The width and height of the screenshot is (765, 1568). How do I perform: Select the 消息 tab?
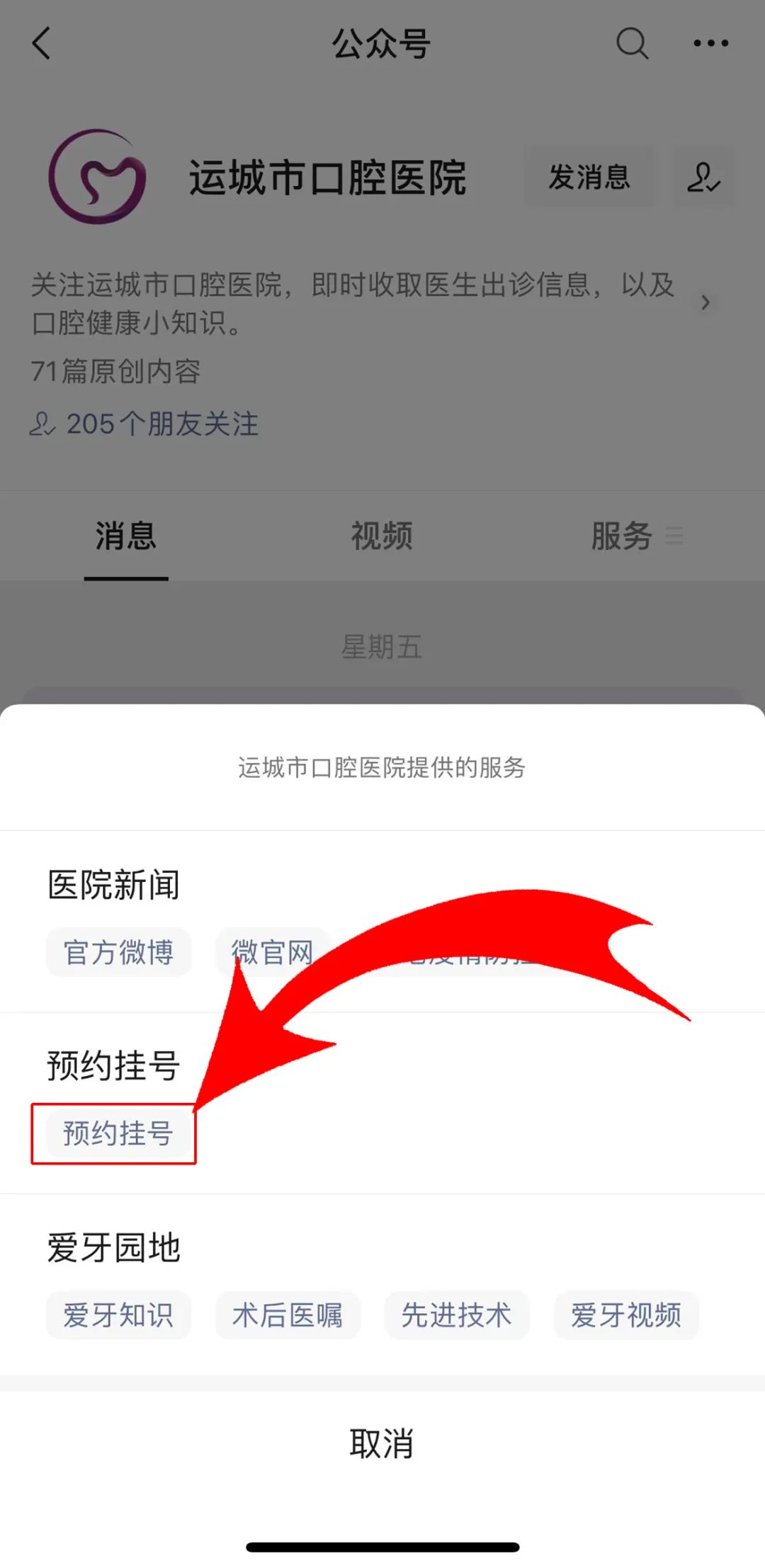pos(126,536)
